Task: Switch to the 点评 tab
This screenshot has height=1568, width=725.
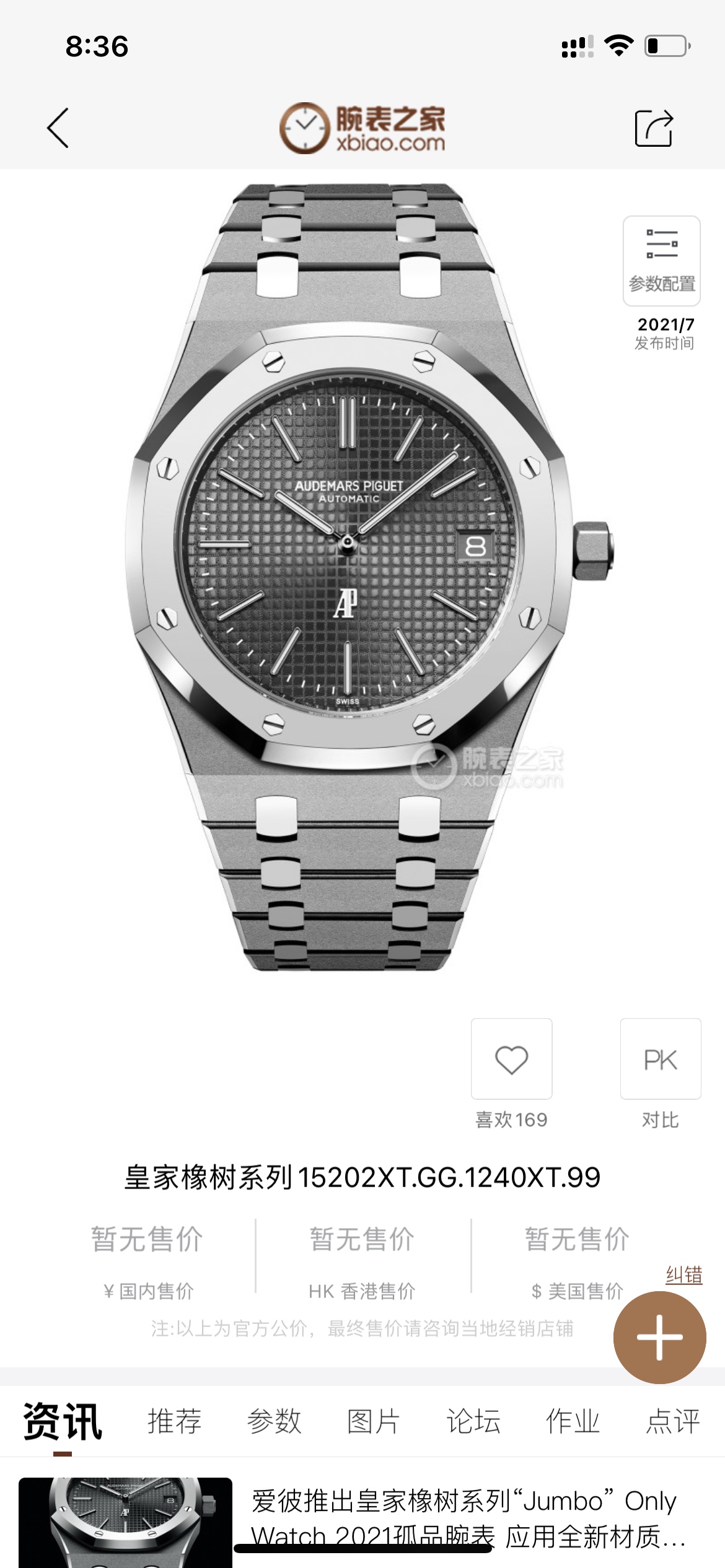Action: [x=672, y=1421]
